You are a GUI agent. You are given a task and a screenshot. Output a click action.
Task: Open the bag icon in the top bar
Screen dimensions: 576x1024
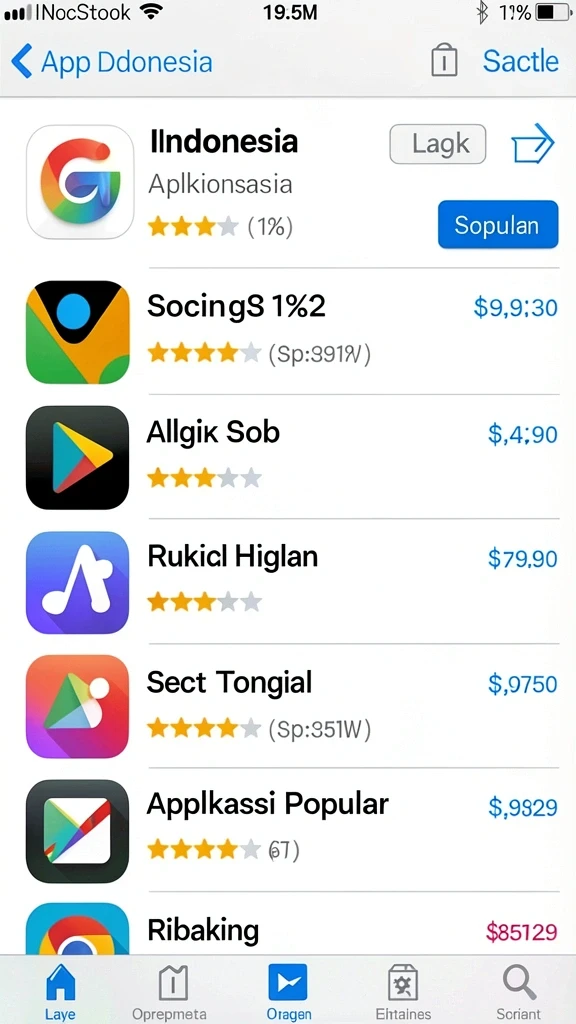pyautogui.click(x=444, y=61)
